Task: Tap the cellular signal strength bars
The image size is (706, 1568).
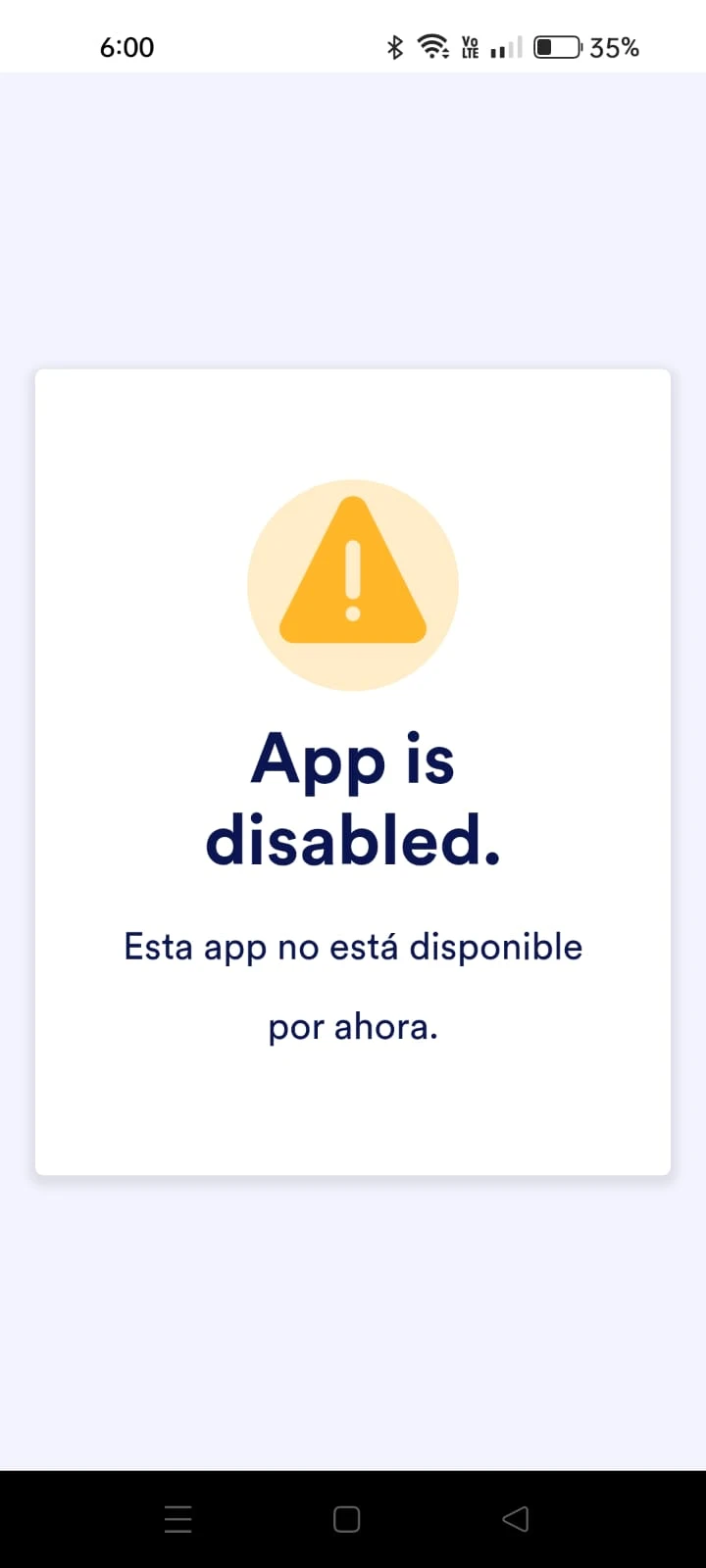Action: [x=504, y=46]
